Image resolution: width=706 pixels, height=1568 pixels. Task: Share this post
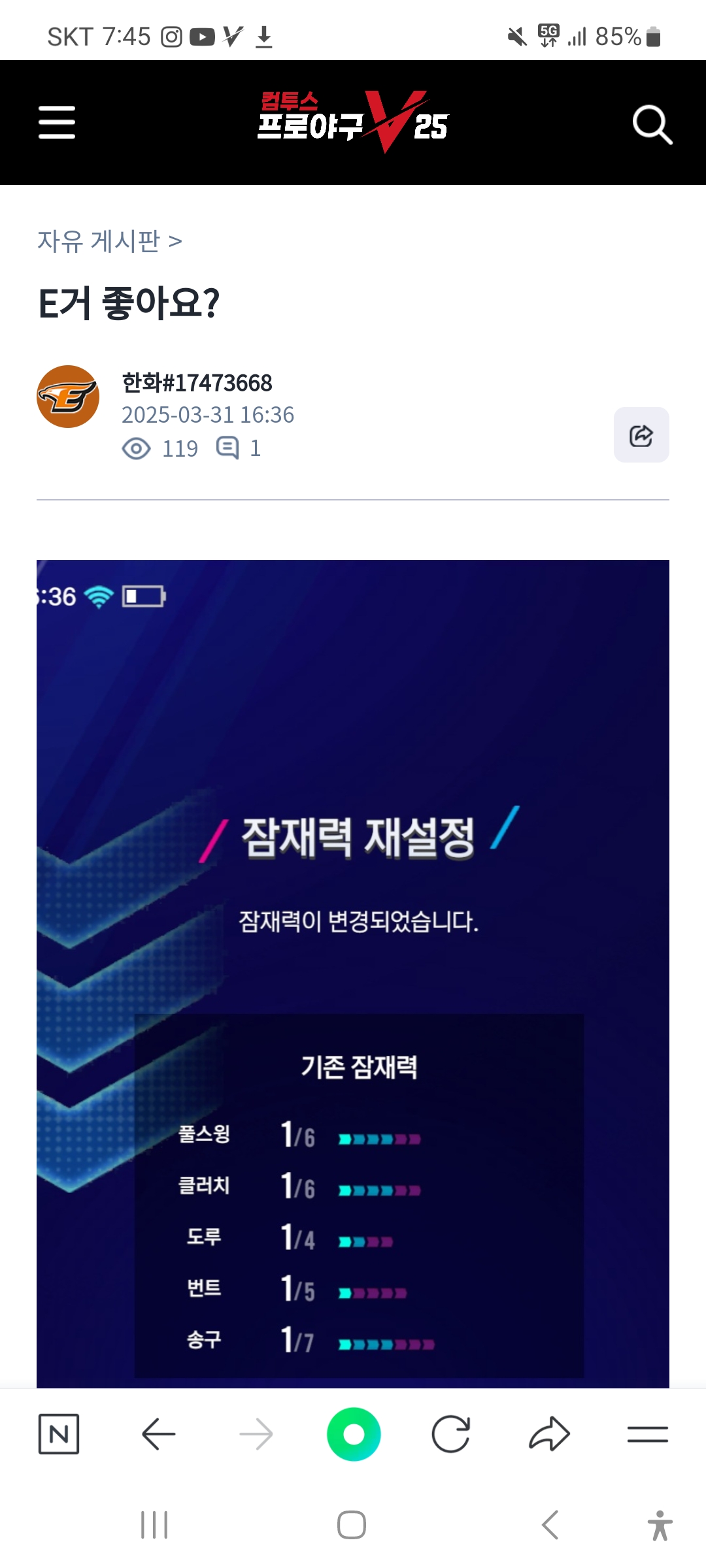[x=641, y=435]
